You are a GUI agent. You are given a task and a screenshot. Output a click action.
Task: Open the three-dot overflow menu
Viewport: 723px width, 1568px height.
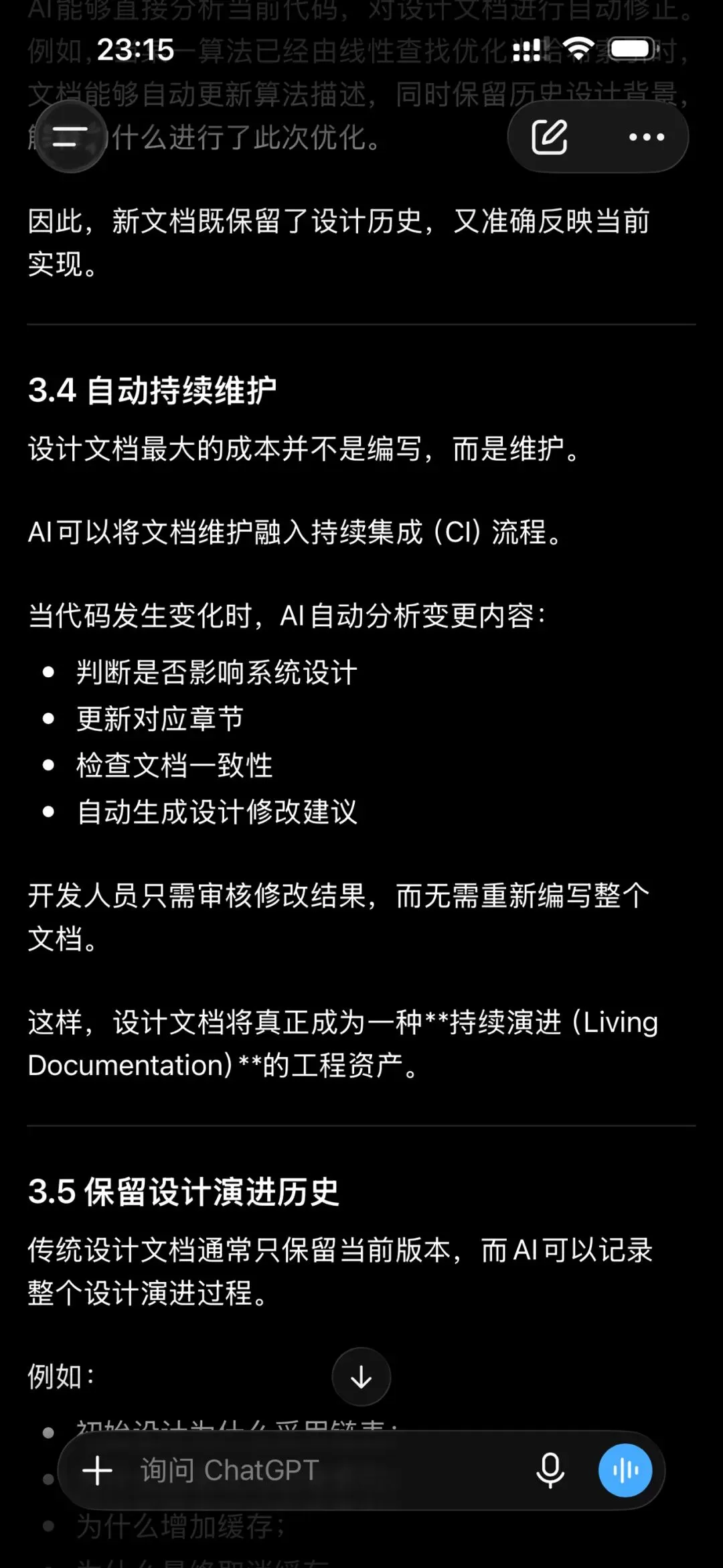647,137
